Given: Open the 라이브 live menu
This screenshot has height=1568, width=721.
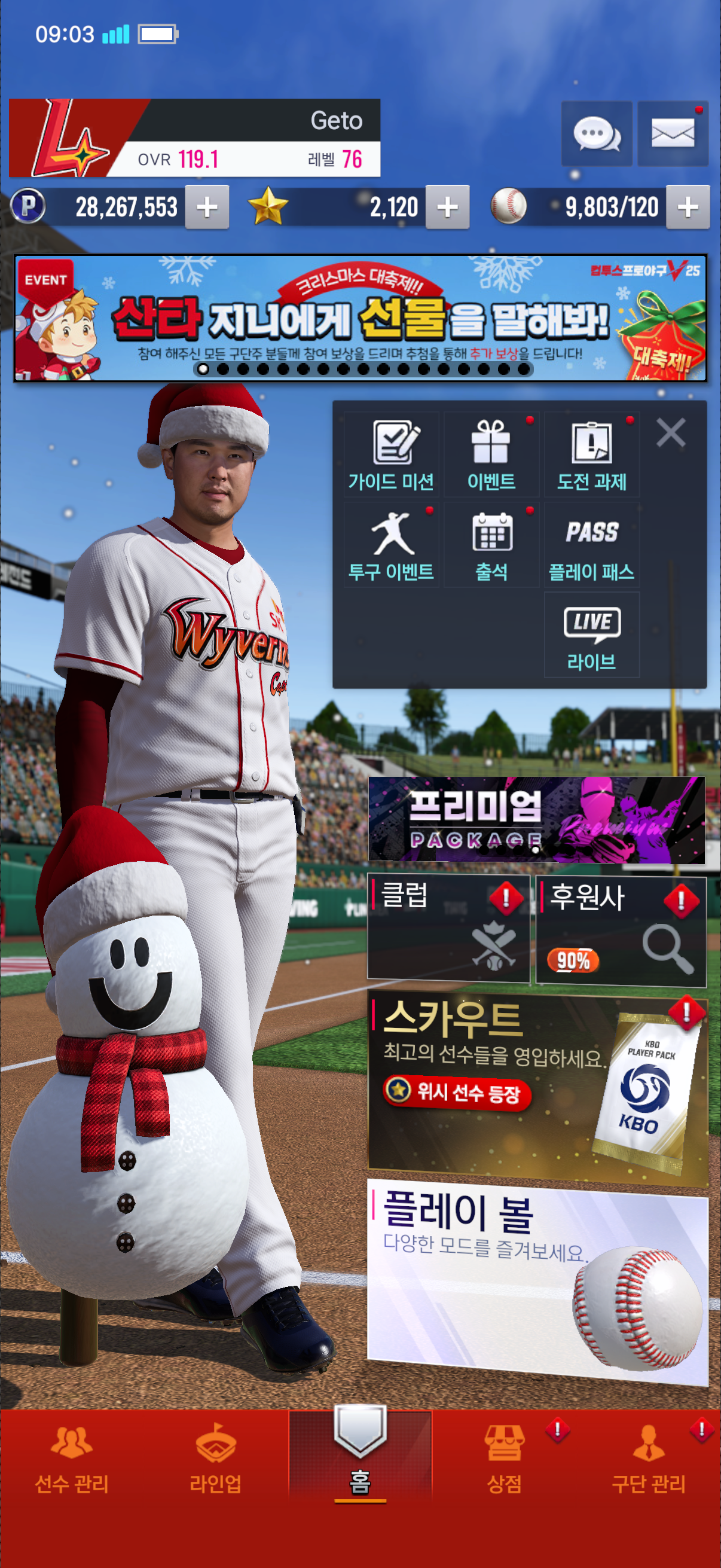Looking at the screenshot, I should point(591,635).
